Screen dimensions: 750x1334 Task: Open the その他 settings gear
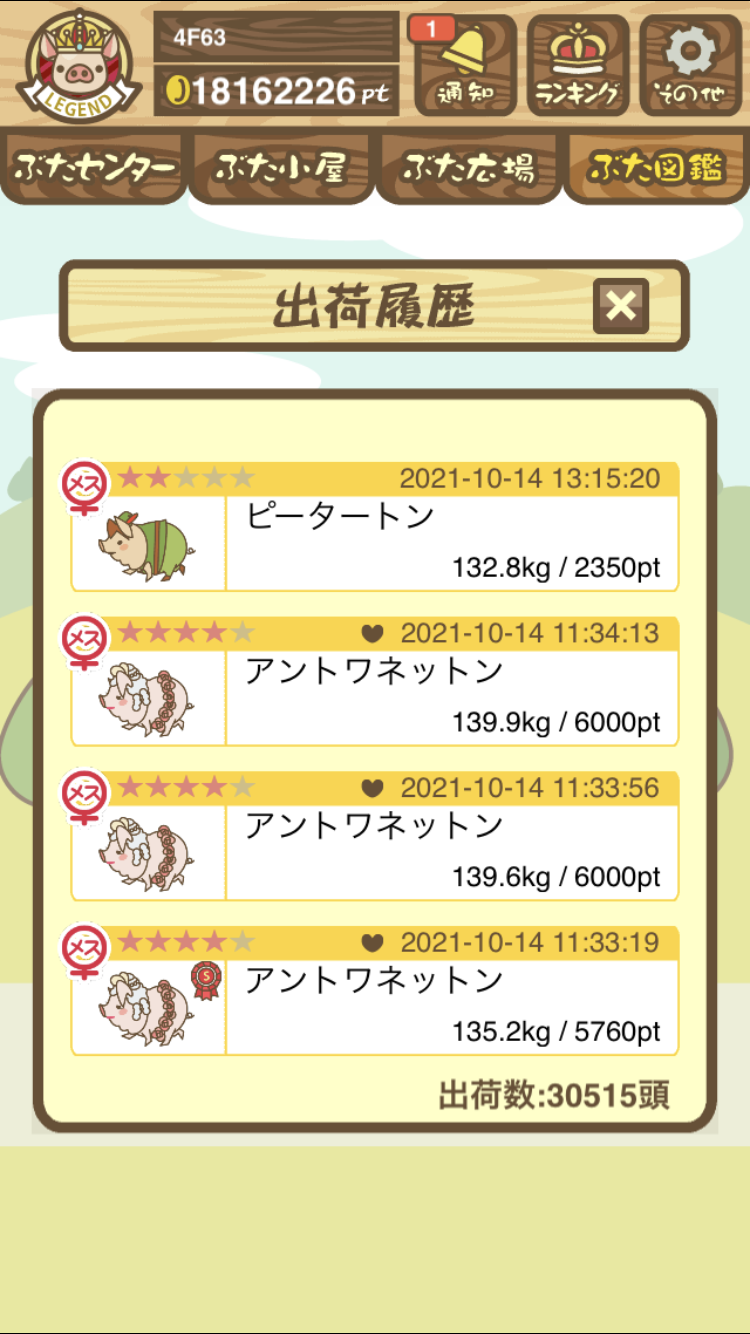691,65
